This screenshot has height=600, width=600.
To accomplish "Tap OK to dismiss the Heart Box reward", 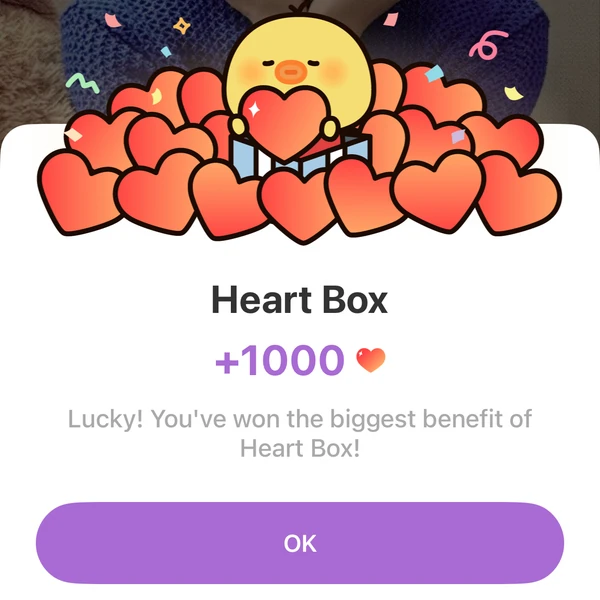I will tap(300, 543).
